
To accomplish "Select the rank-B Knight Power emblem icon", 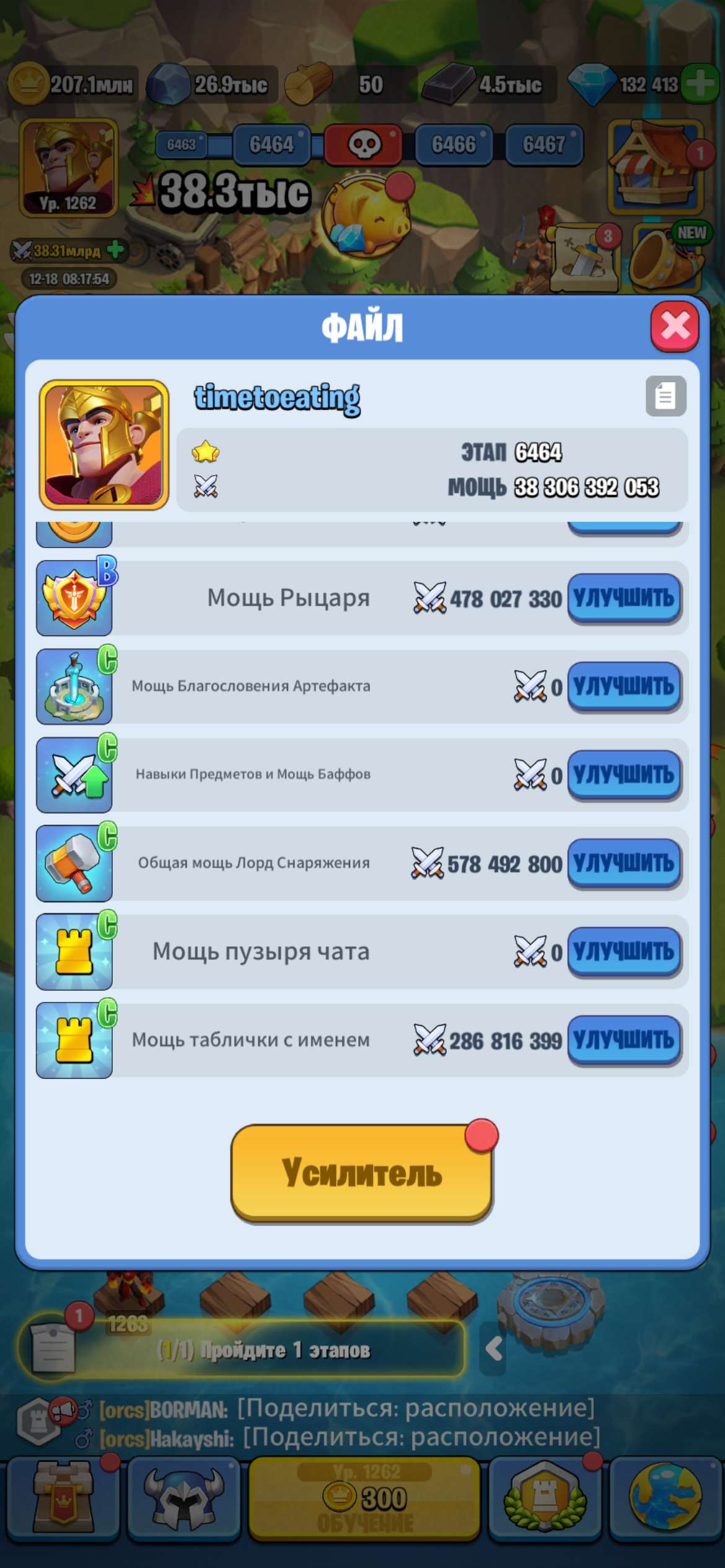I will click(x=73, y=596).
